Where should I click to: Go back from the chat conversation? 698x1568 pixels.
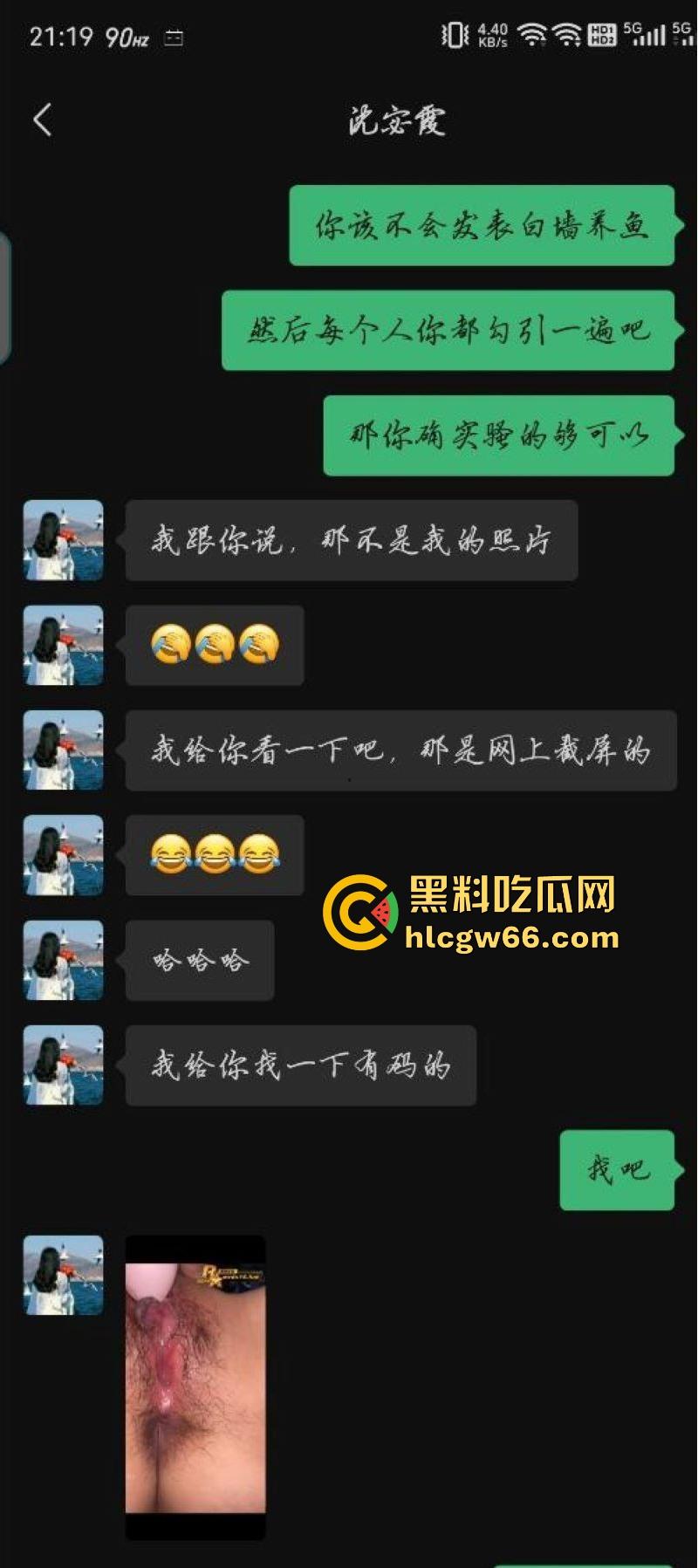(x=43, y=120)
